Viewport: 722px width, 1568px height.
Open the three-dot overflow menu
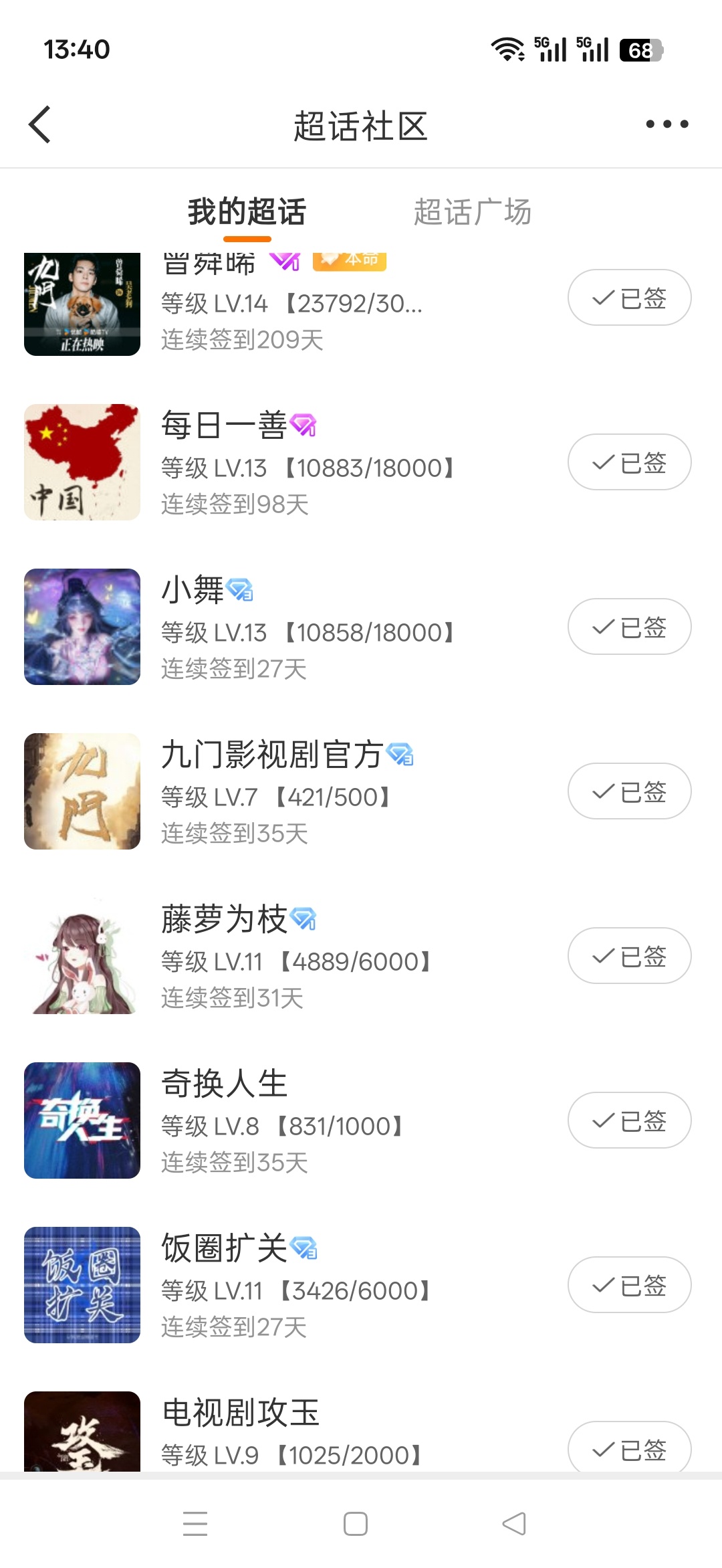[x=667, y=124]
